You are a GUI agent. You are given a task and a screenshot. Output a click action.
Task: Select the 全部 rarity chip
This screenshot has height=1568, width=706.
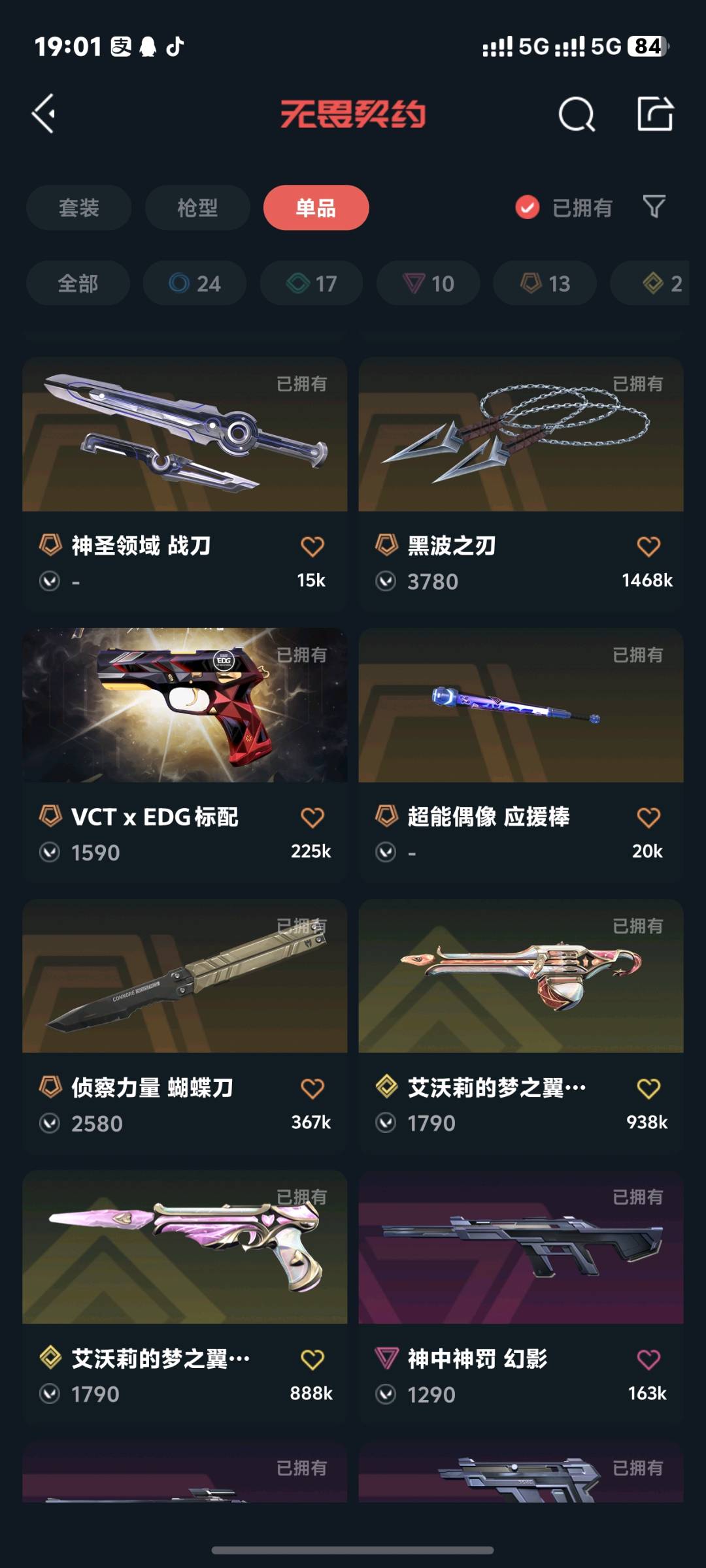(78, 284)
